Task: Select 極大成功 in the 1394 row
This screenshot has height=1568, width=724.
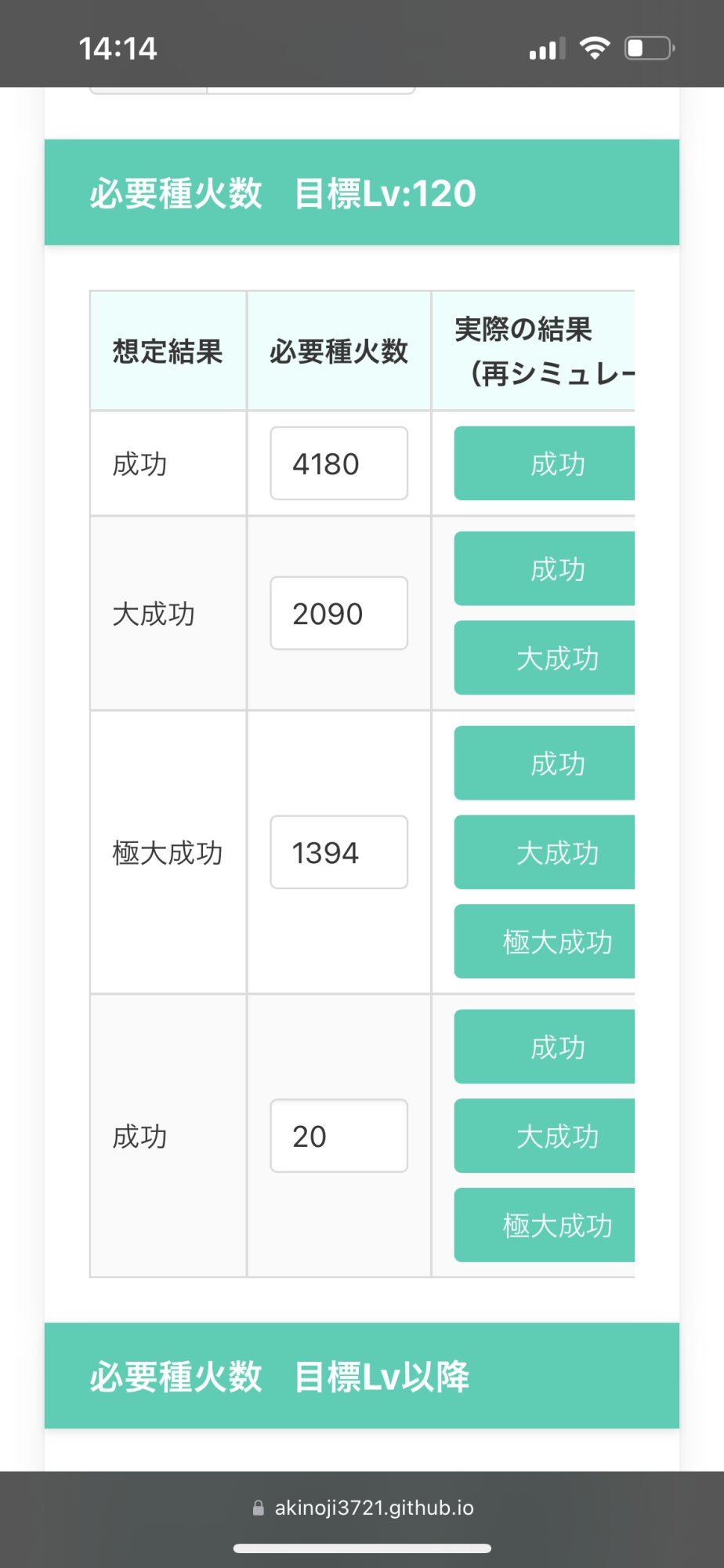Action: click(545, 942)
